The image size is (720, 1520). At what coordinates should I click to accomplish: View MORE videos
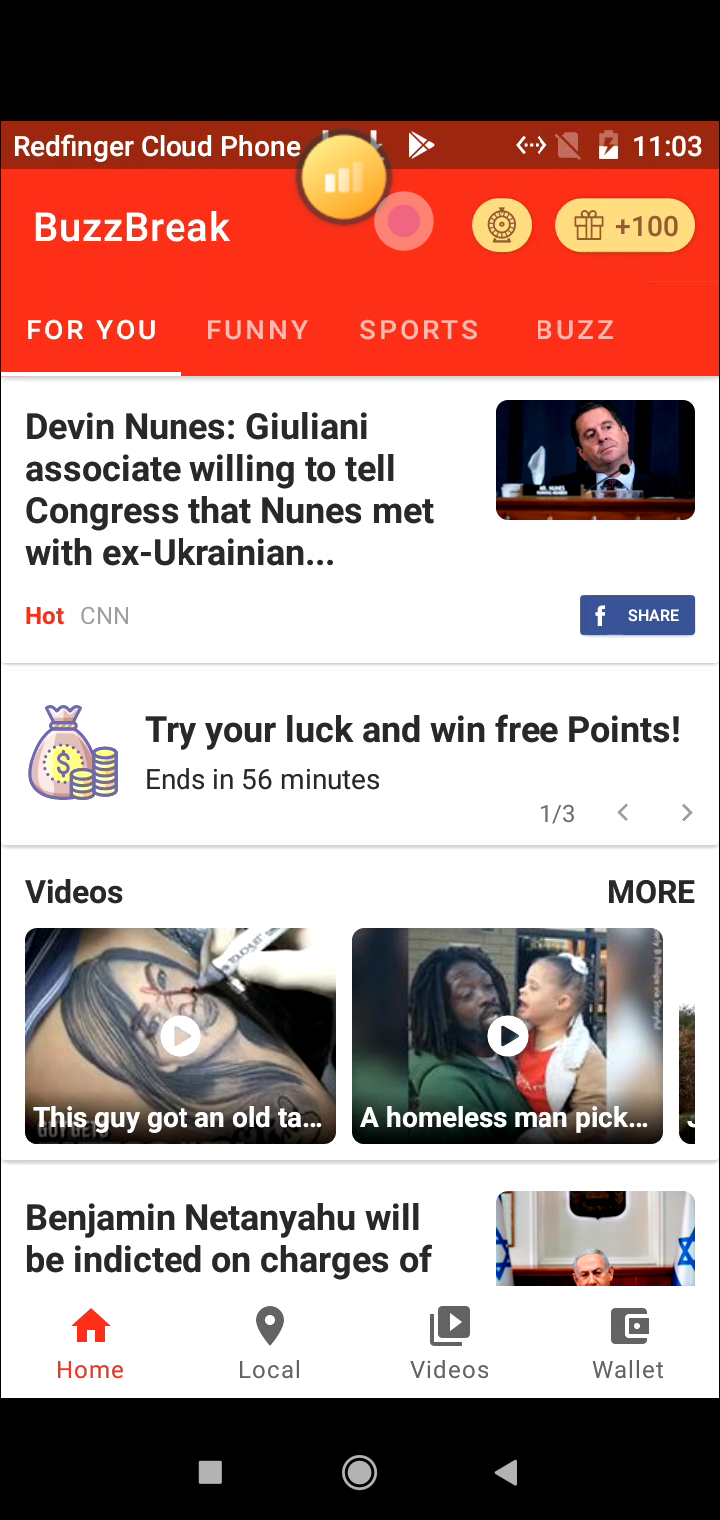[651, 892]
